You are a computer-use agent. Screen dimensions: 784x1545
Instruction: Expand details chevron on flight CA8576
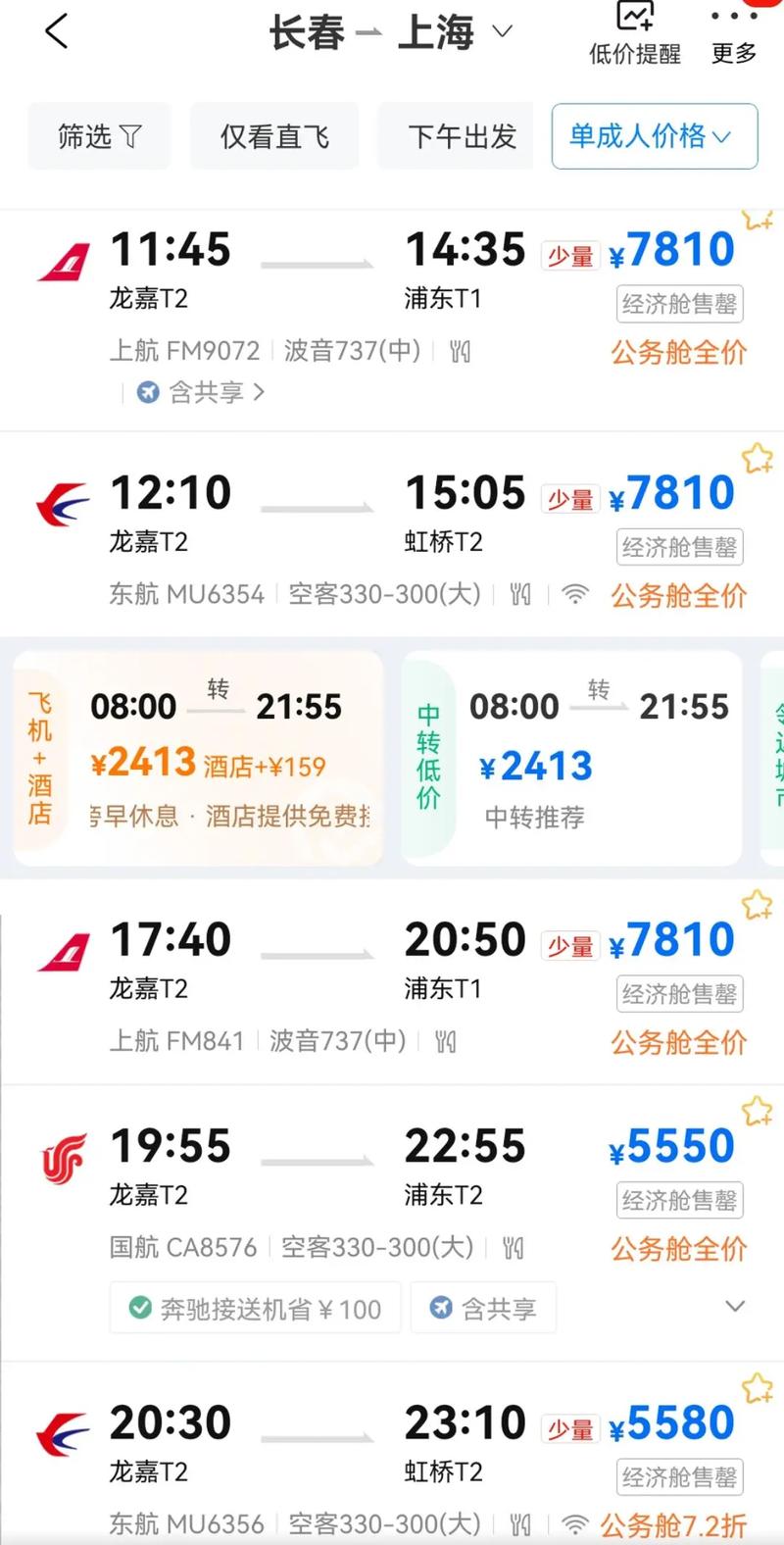(x=736, y=1307)
